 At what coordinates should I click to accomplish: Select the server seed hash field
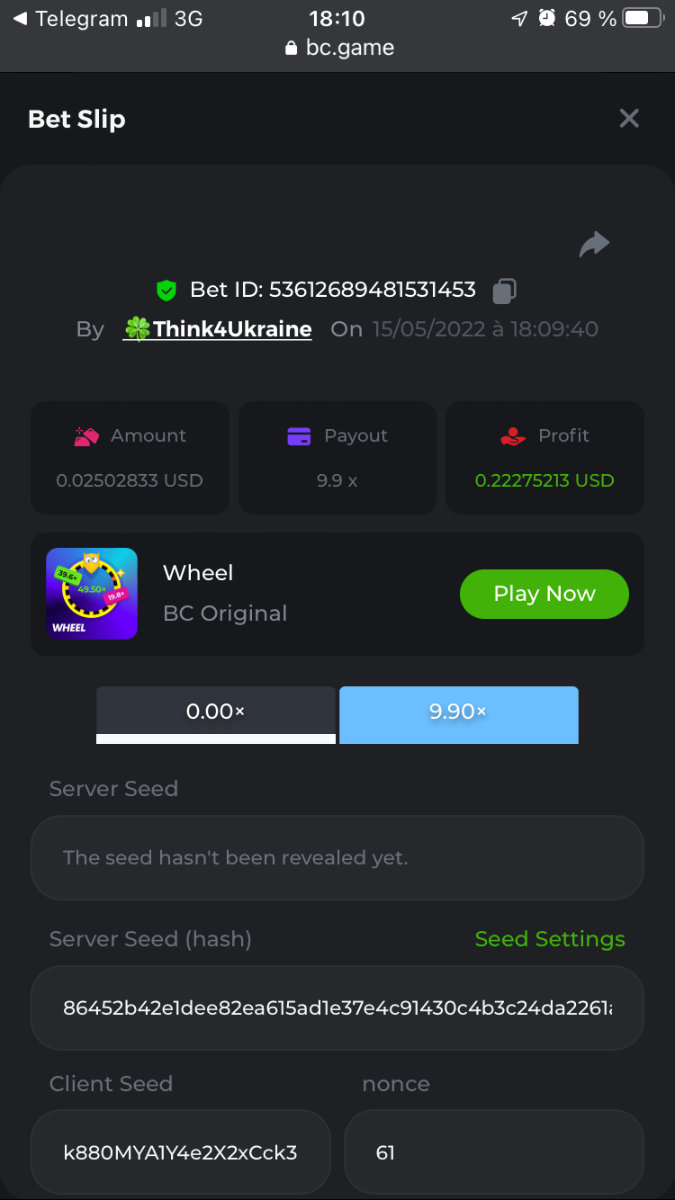coord(337,1007)
